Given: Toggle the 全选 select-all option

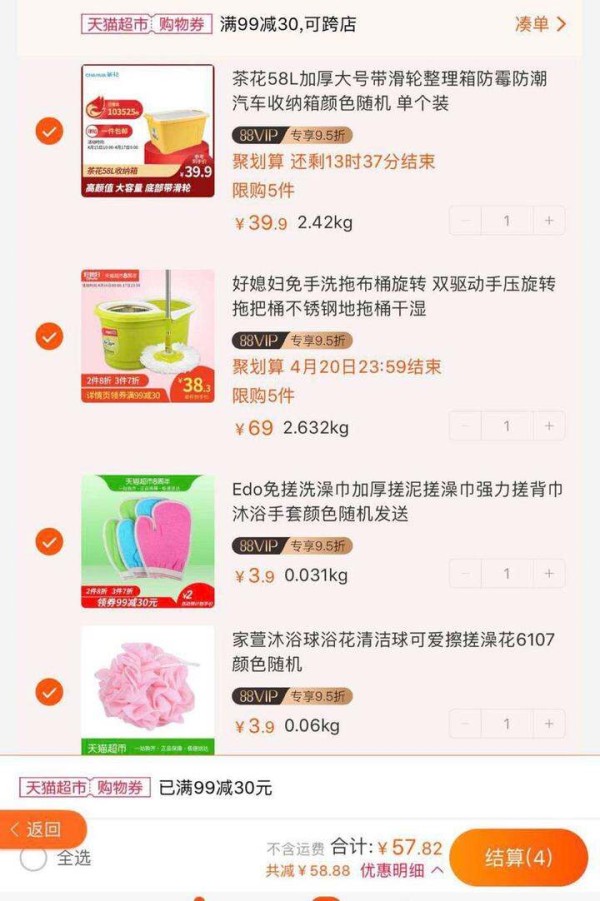Looking at the screenshot, I should tap(34, 858).
